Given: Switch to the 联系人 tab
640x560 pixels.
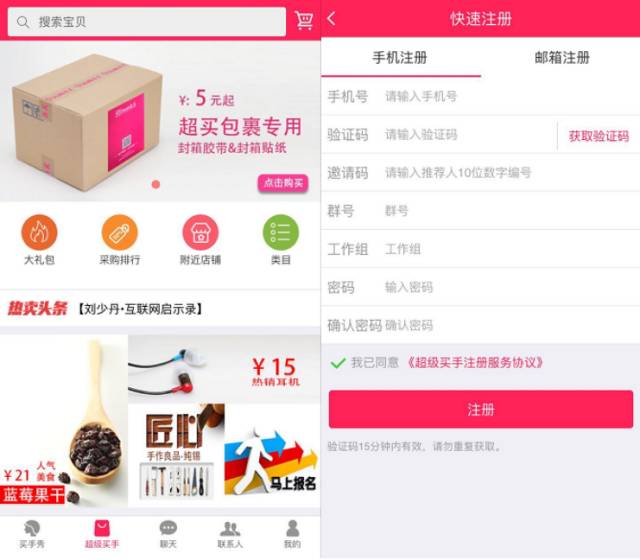Looking at the screenshot, I should [x=230, y=534].
